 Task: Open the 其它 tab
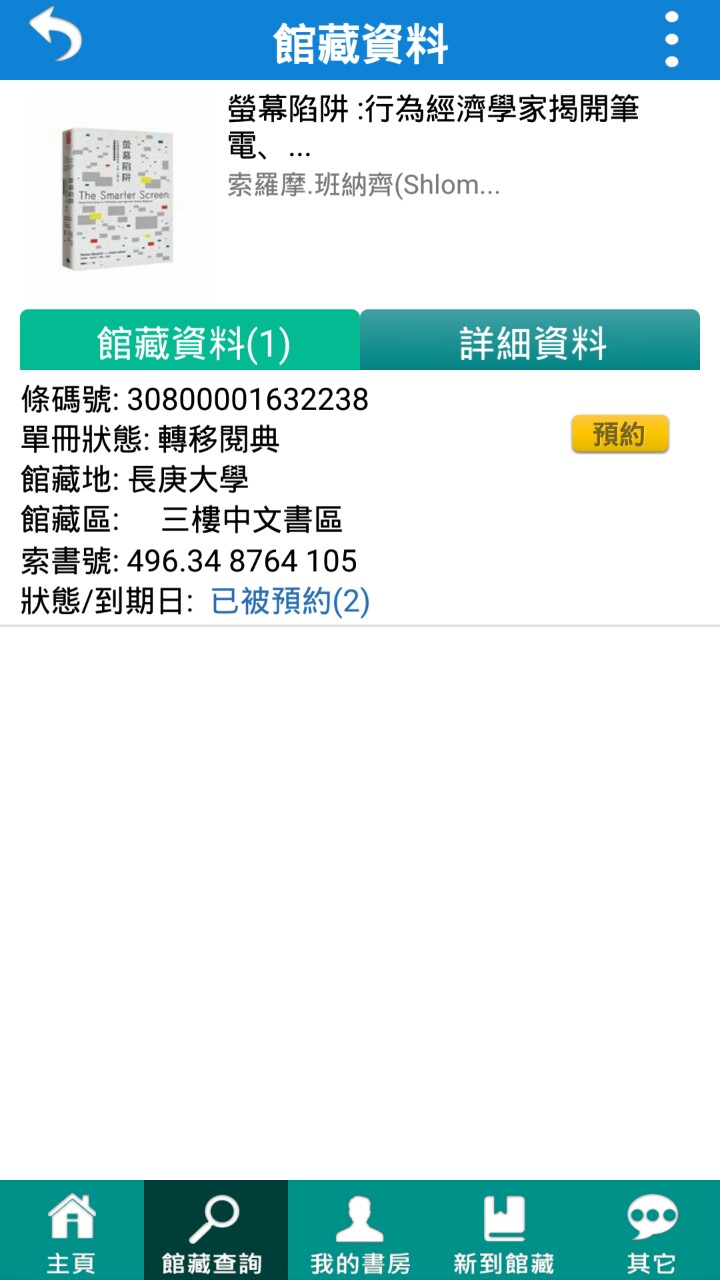(648, 1230)
